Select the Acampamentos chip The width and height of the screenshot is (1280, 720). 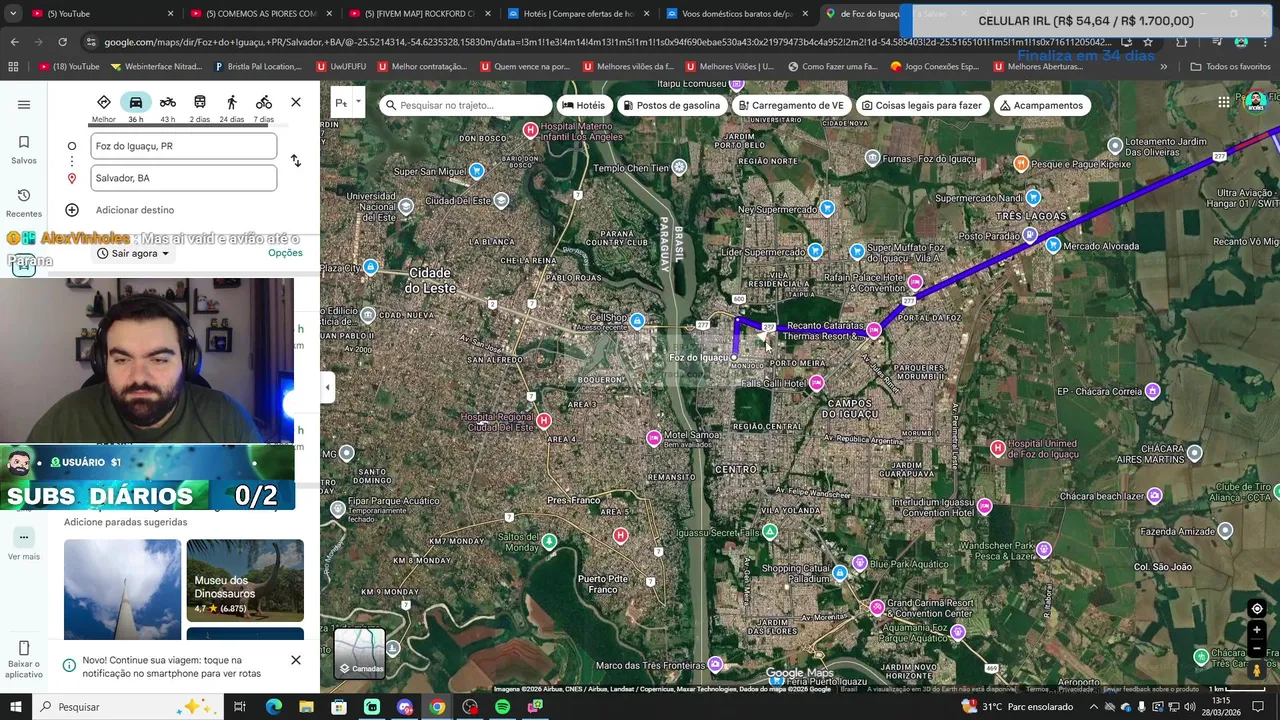pyautogui.click(x=1039, y=105)
